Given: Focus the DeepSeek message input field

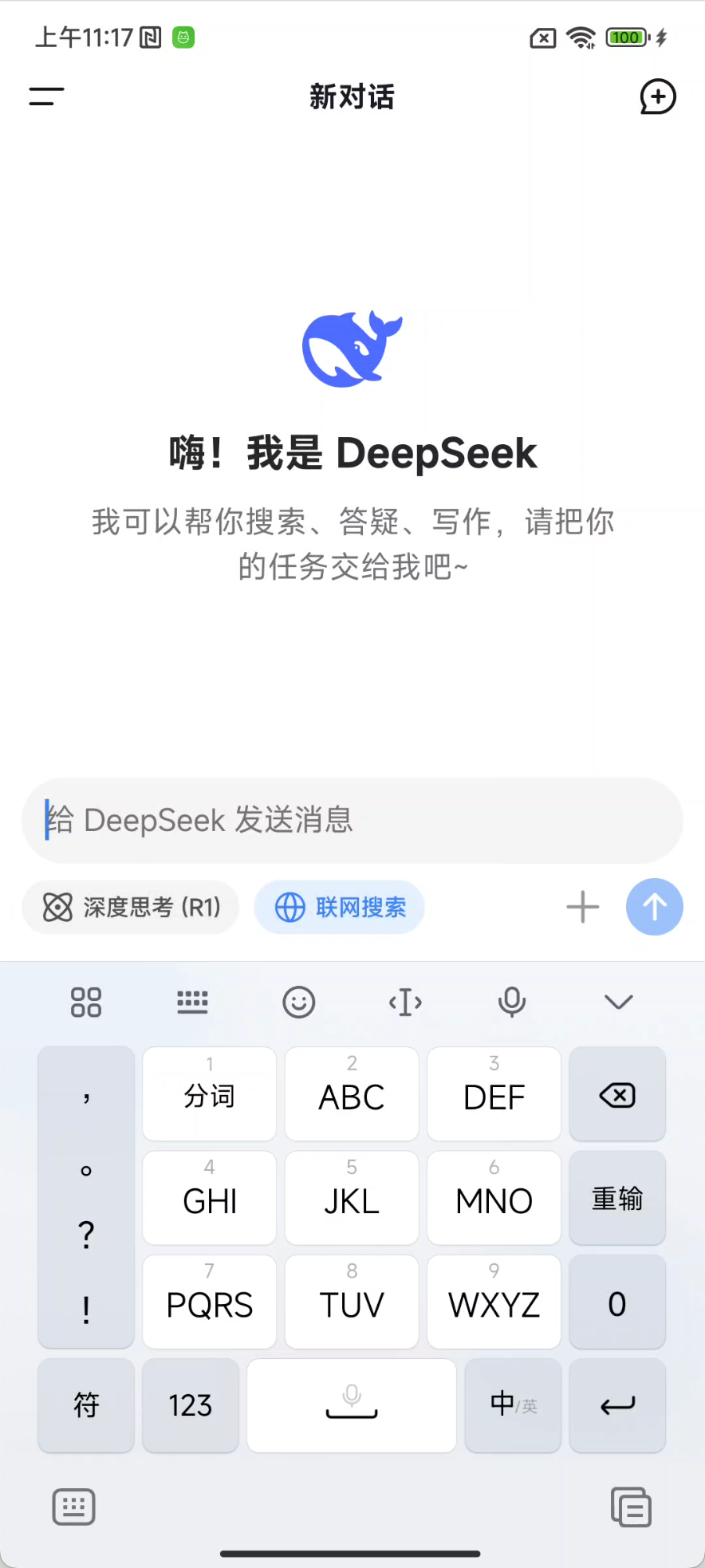Looking at the screenshot, I should (352, 820).
